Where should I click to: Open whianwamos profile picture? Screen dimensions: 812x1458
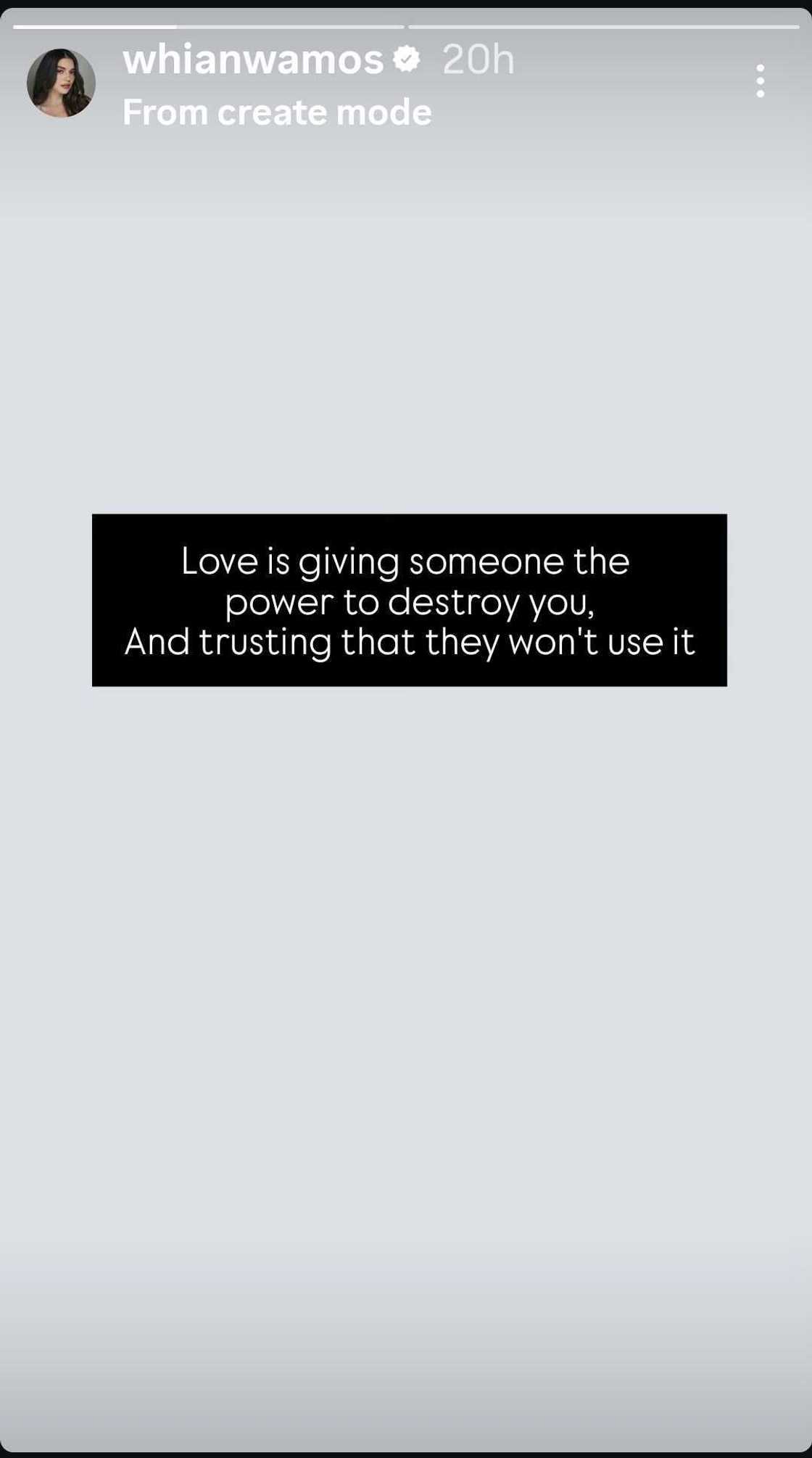tap(61, 83)
